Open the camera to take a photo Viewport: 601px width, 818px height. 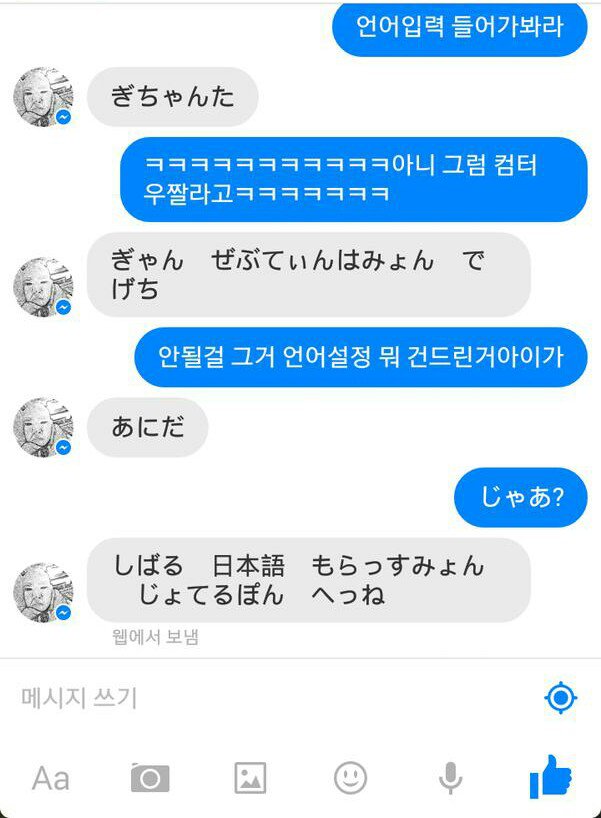click(x=150, y=778)
